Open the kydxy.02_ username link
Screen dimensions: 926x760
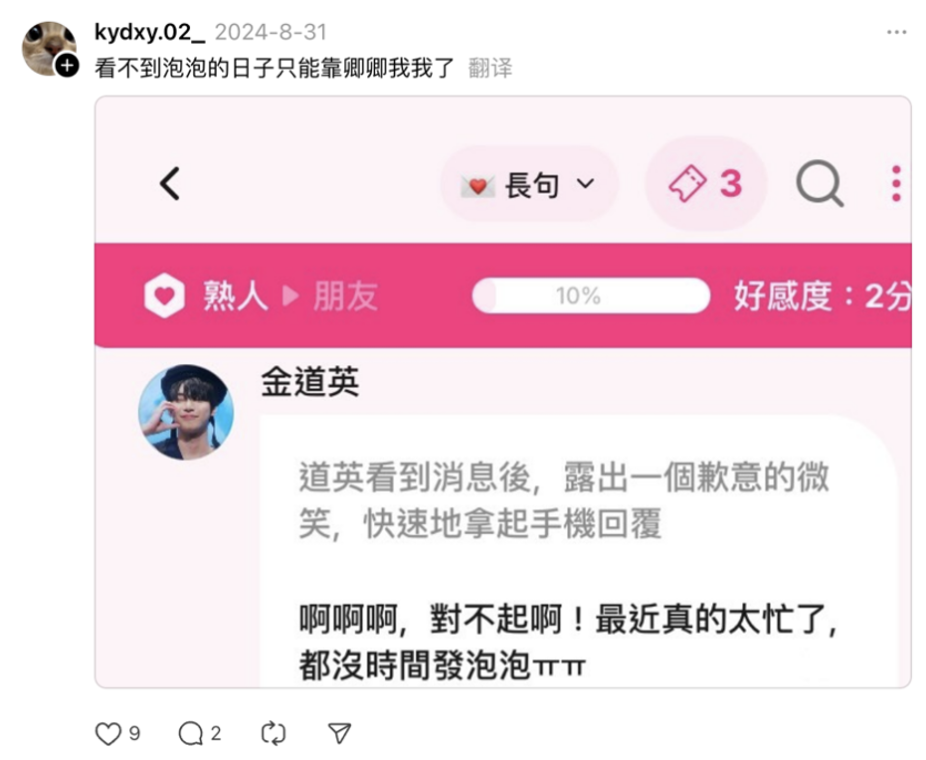coord(150,32)
